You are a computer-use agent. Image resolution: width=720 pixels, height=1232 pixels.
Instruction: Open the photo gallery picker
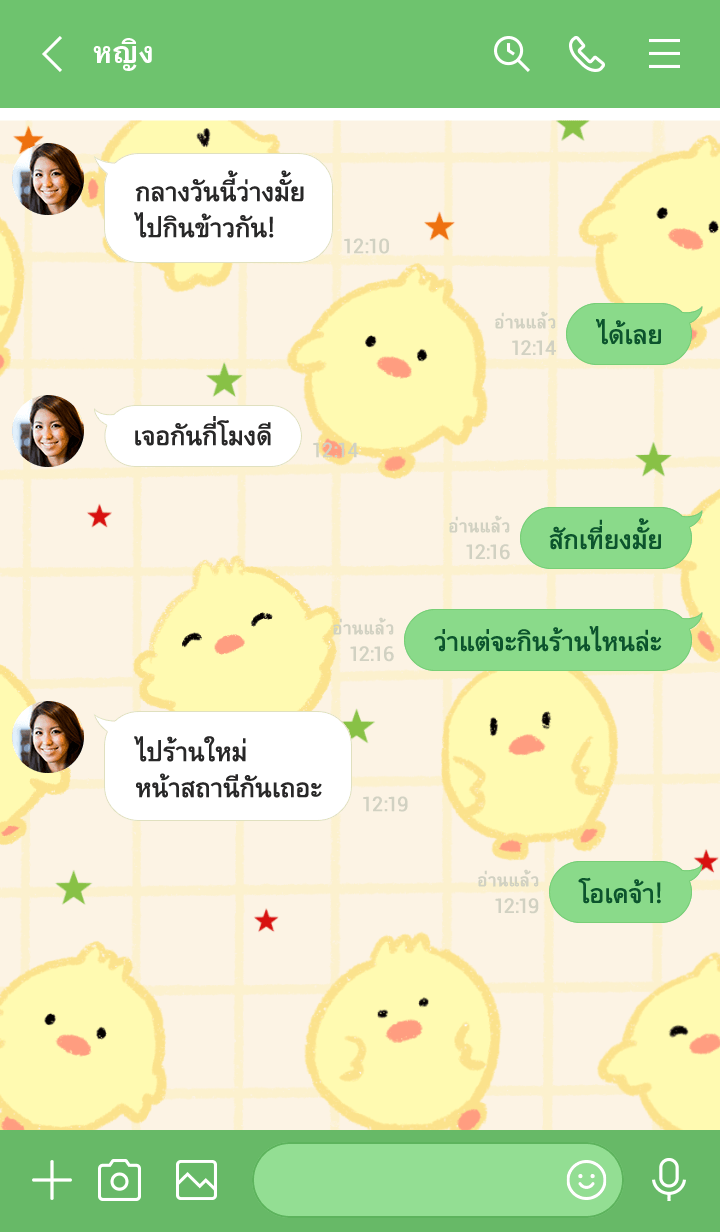(x=196, y=1181)
